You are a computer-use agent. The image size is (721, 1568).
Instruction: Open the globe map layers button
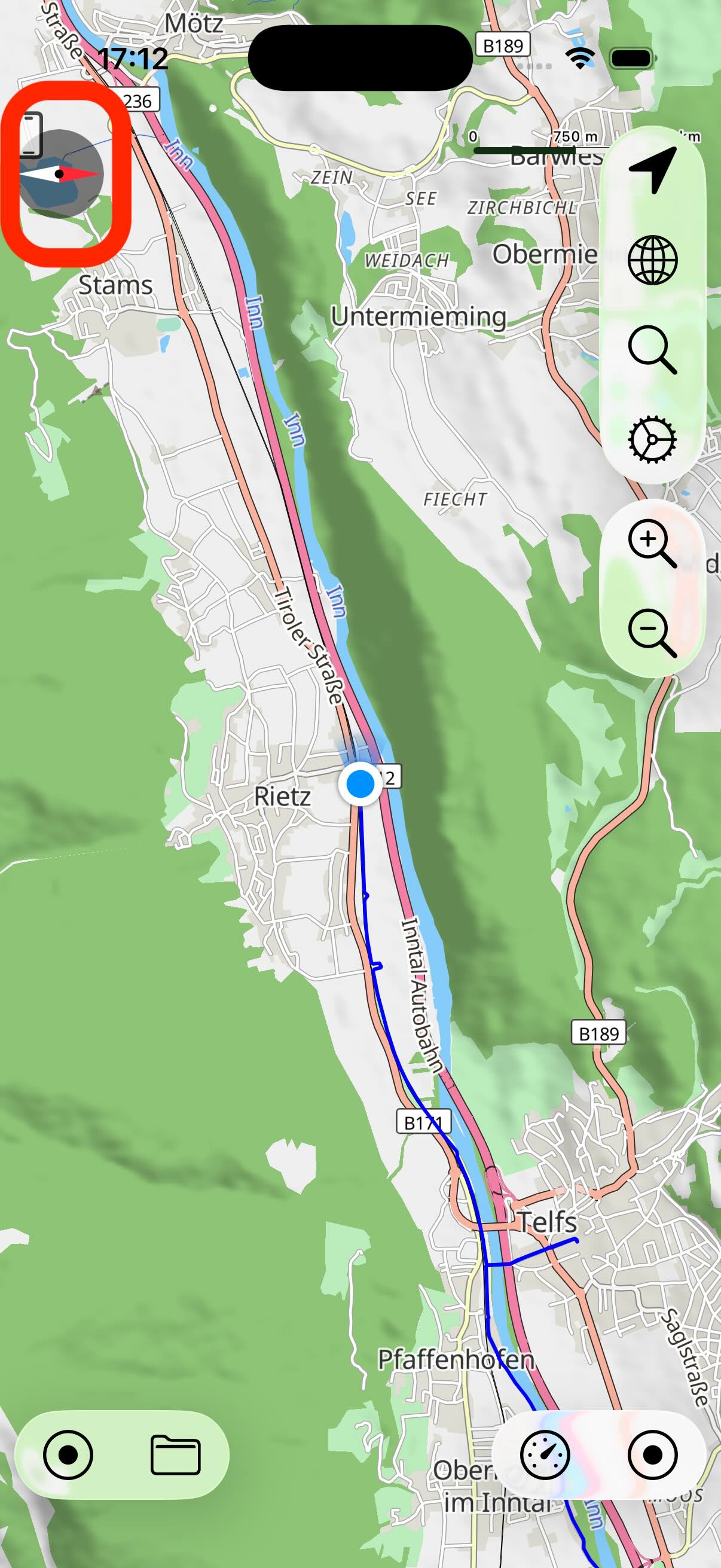point(652,261)
